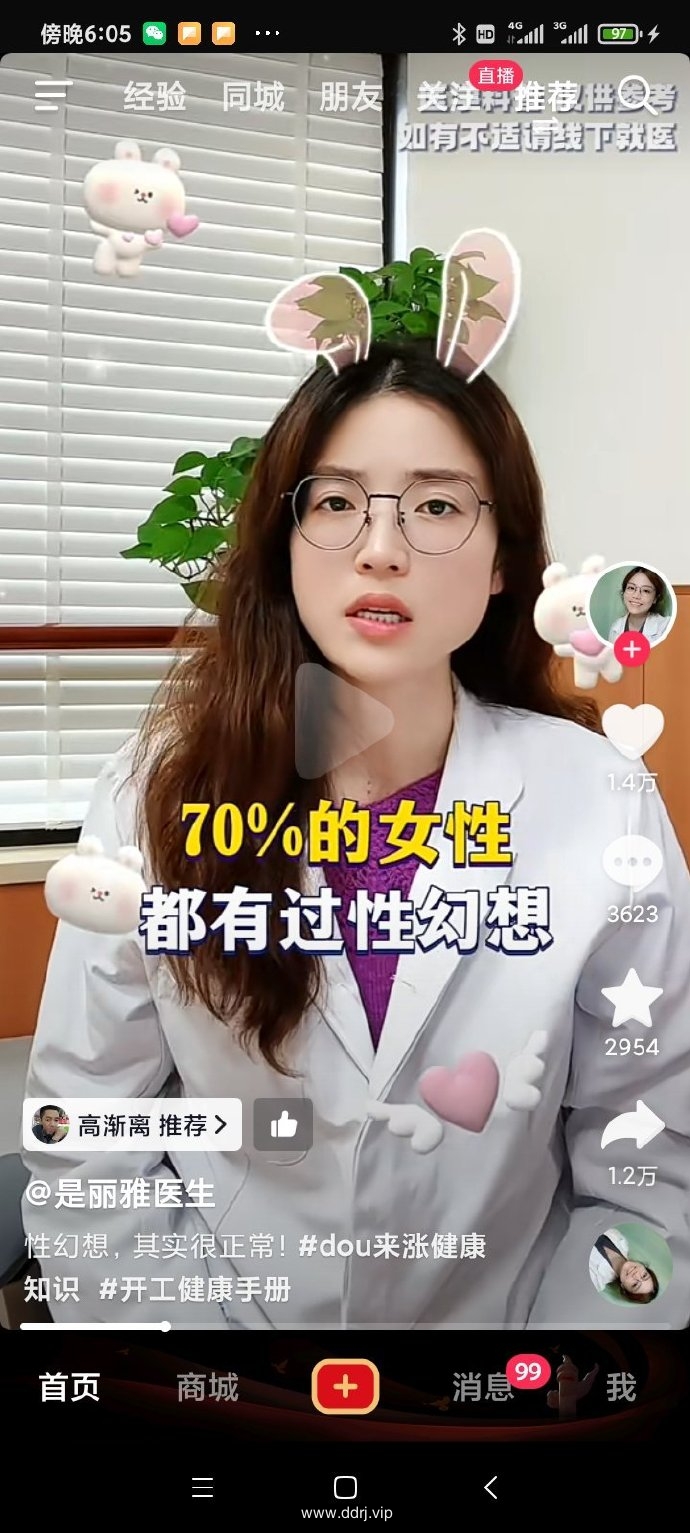Open the @是丽雅医生 profile link
Image resolution: width=690 pixels, height=1533 pixels.
(120, 1194)
